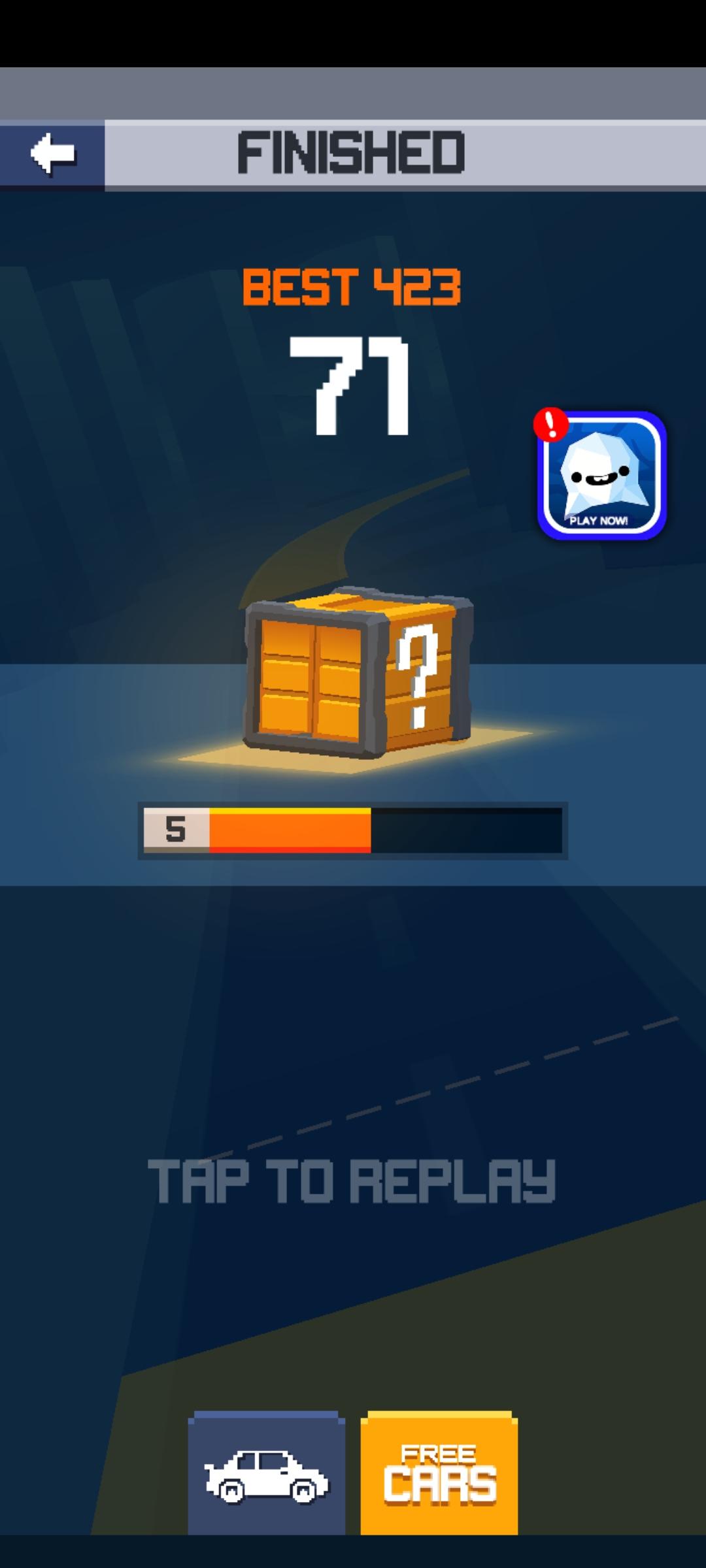Image resolution: width=706 pixels, height=1568 pixels.
Task: Open the car selection button
Action: point(266,1475)
